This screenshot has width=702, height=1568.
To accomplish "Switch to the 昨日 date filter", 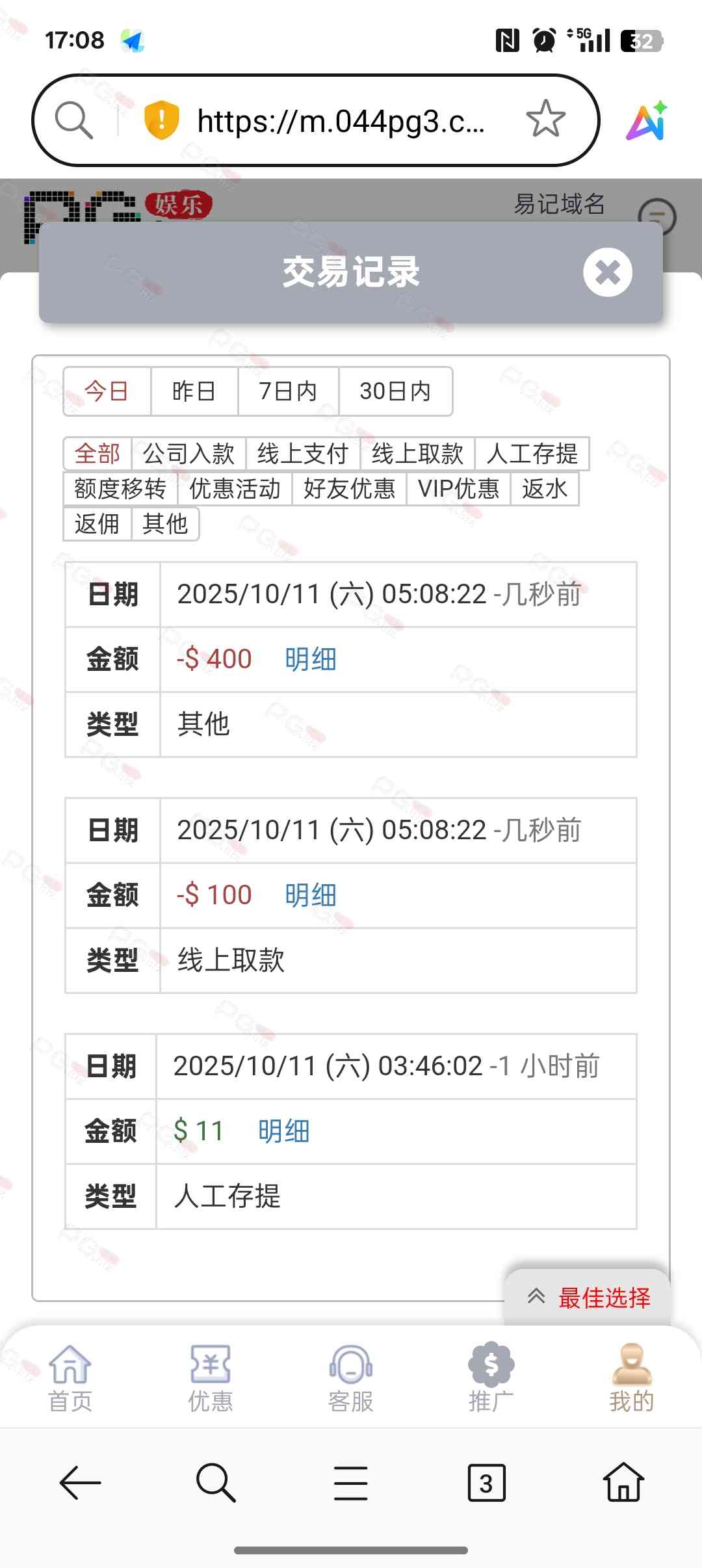I will click(194, 391).
